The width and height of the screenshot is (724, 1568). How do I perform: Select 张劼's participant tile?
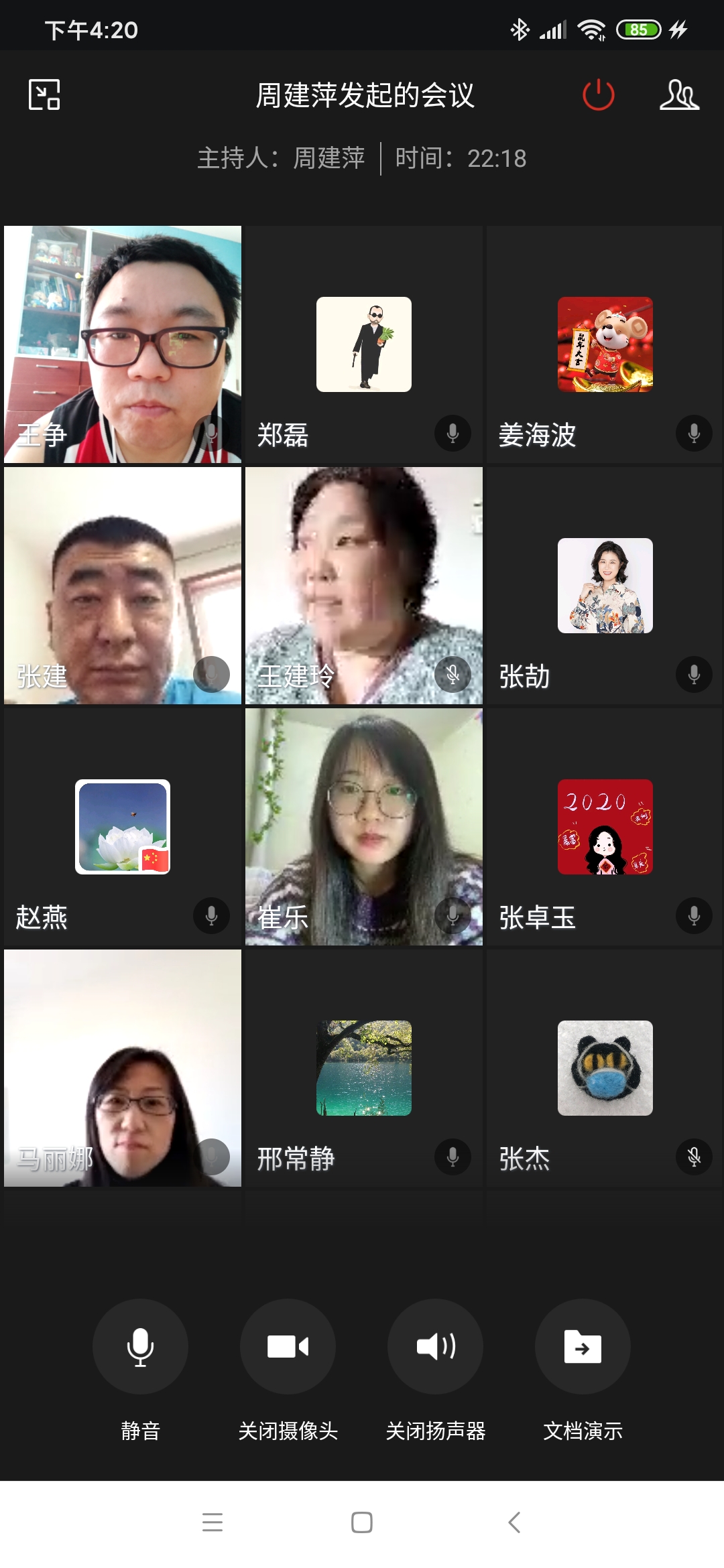tap(605, 586)
